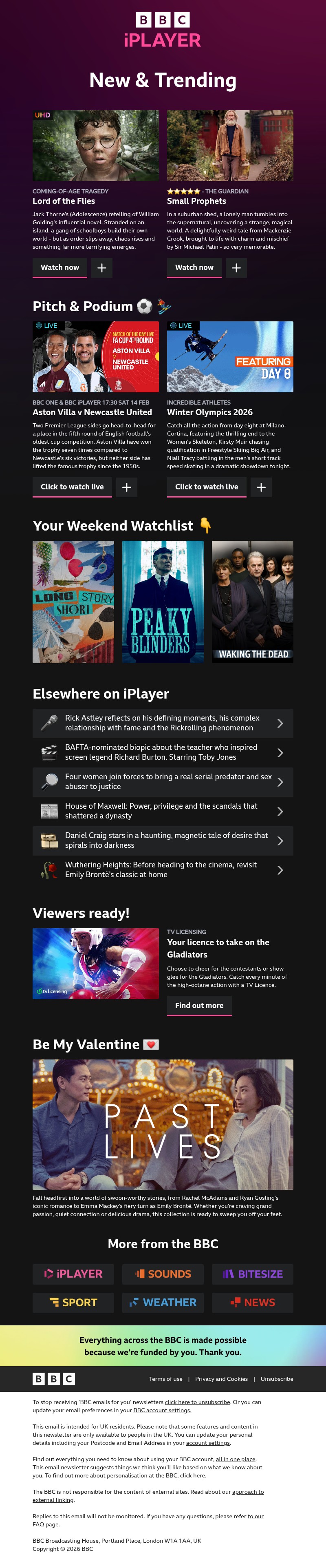Watch Lord of the Flies now

tap(59, 267)
